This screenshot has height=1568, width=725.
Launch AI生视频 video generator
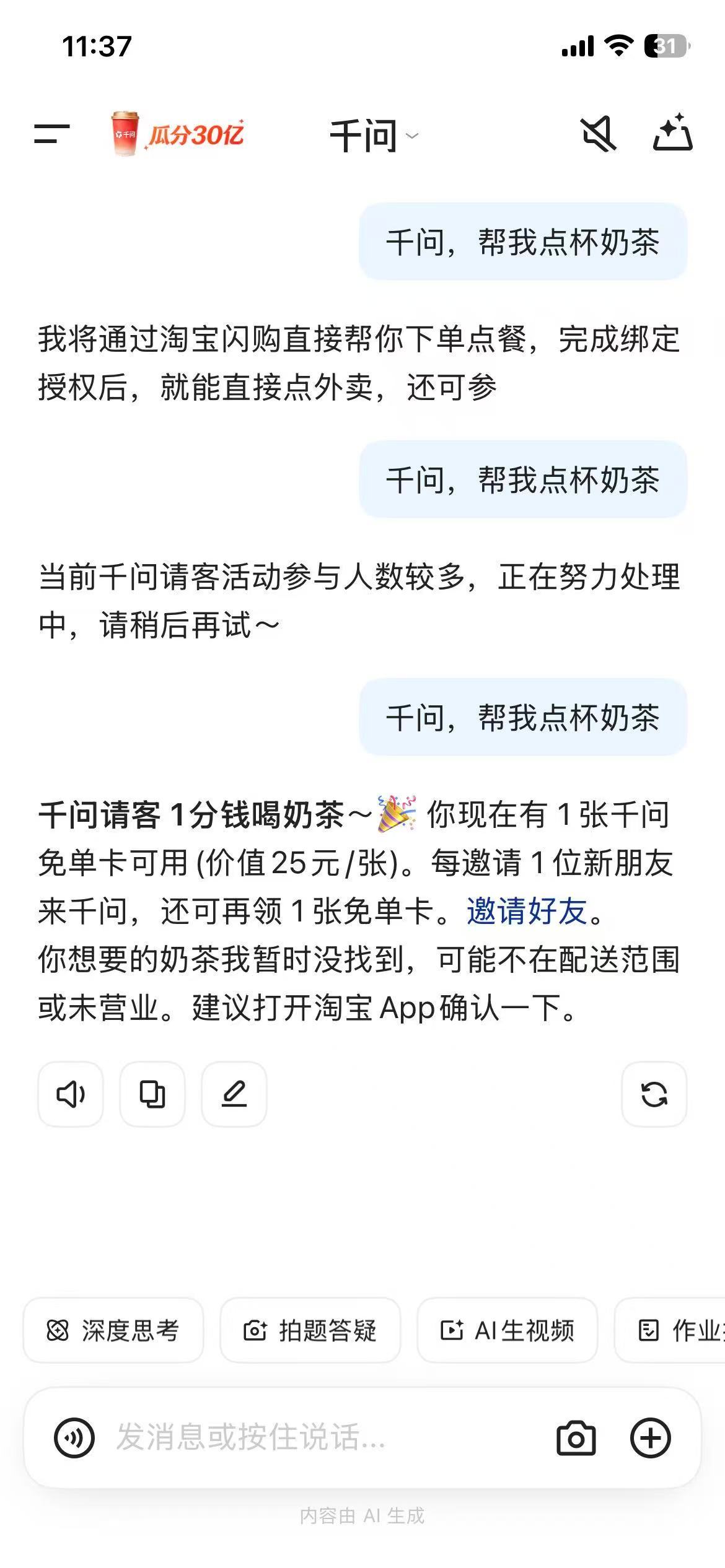tap(507, 1329)
